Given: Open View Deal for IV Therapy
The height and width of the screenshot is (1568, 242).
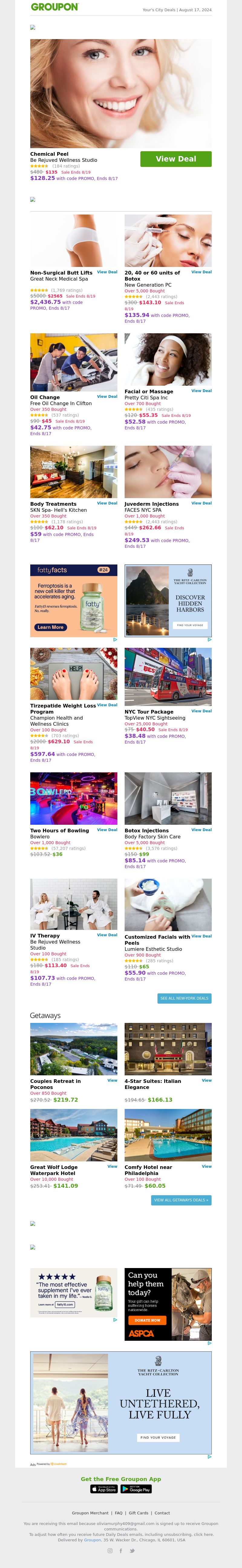Looking at the screenshot, I should coord(107,935).
